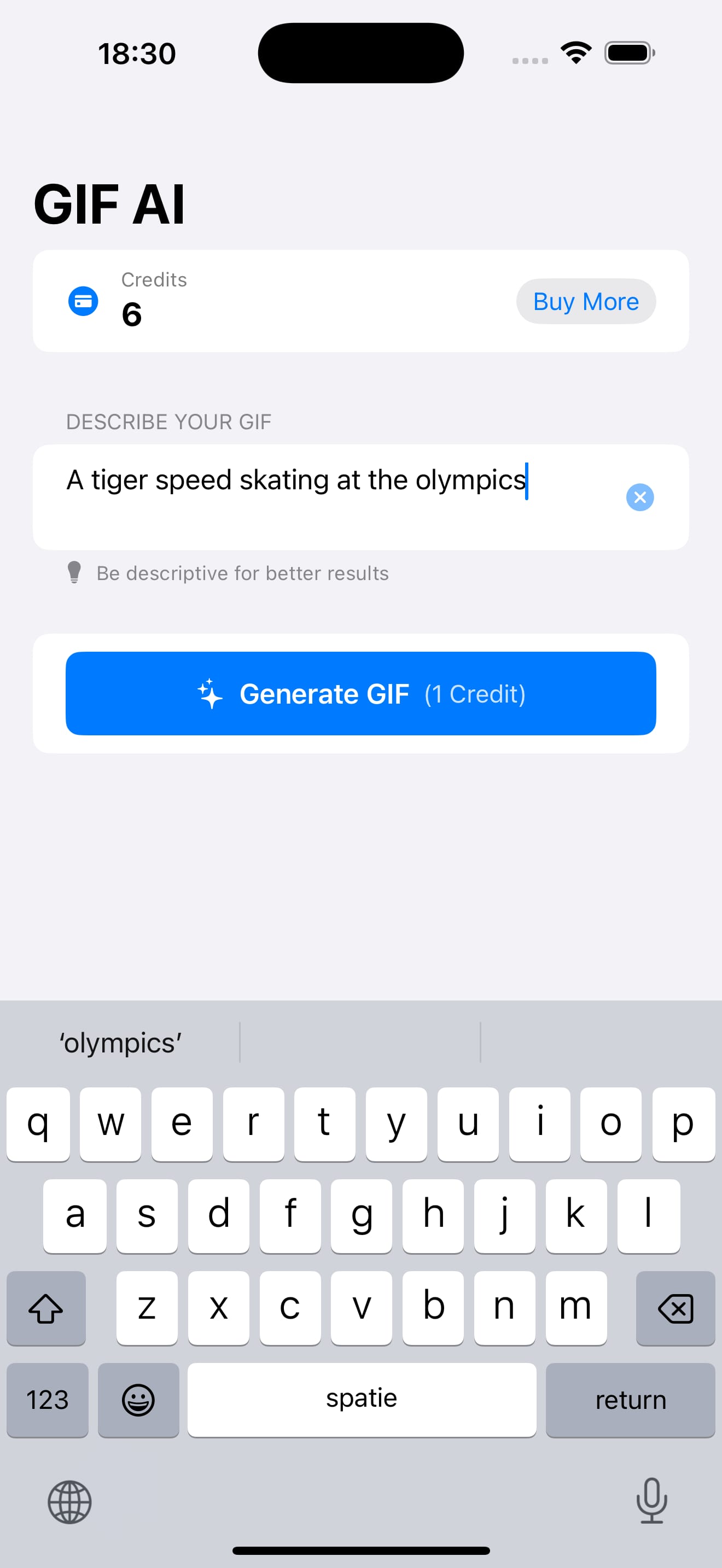The height and width of the screenshot is (1568, 722).
Task: Open the emoji keyboard
Action: point(138,1400)
